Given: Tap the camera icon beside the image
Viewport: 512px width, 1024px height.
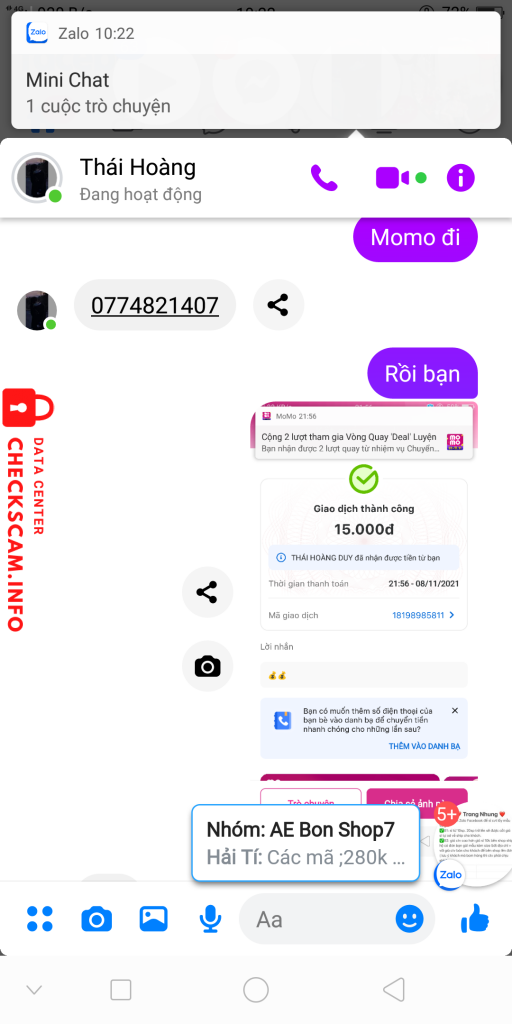Looking at the screenshot, I should pos(207,666).
